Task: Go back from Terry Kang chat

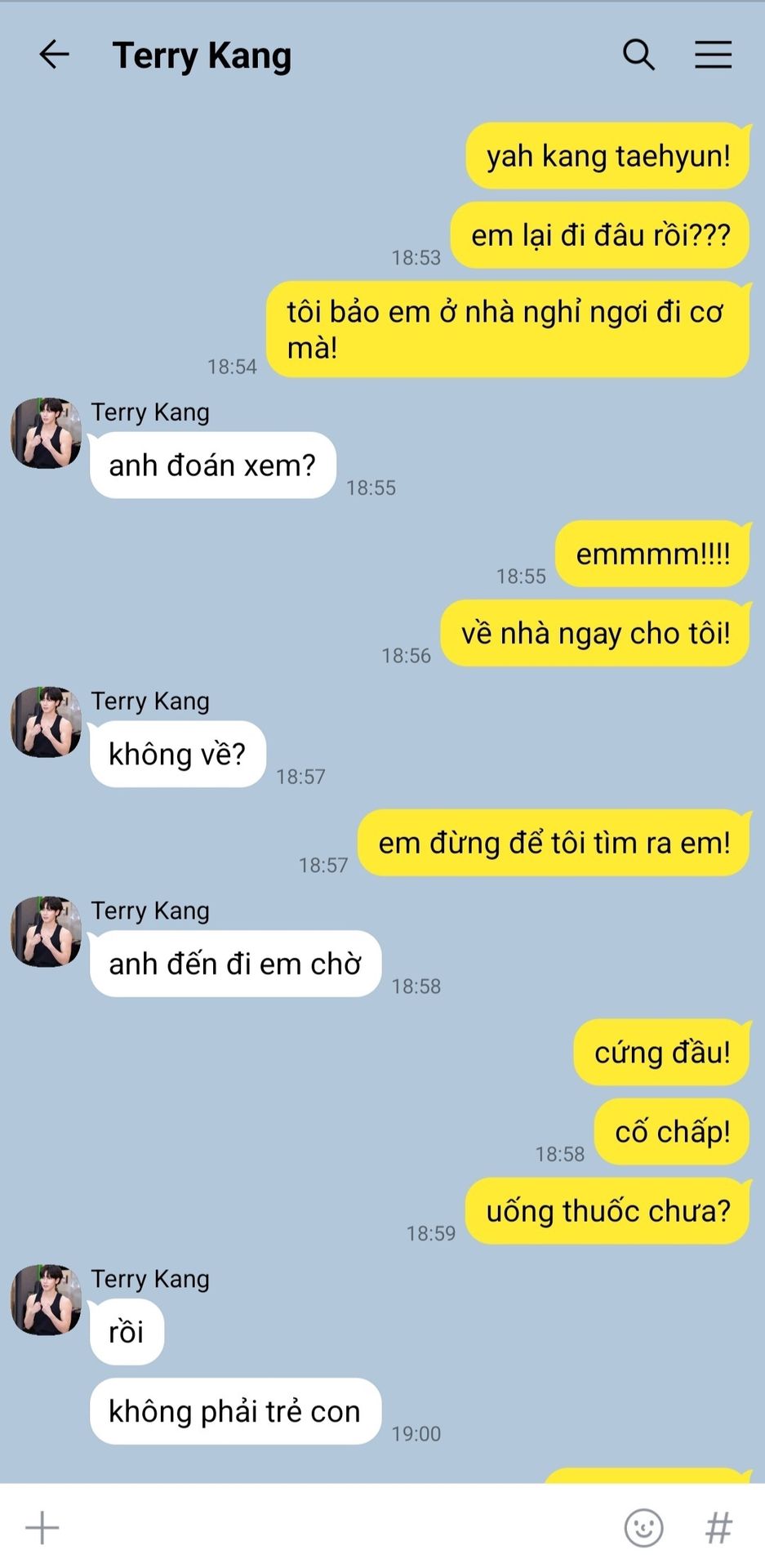Action: pos(54,55)
